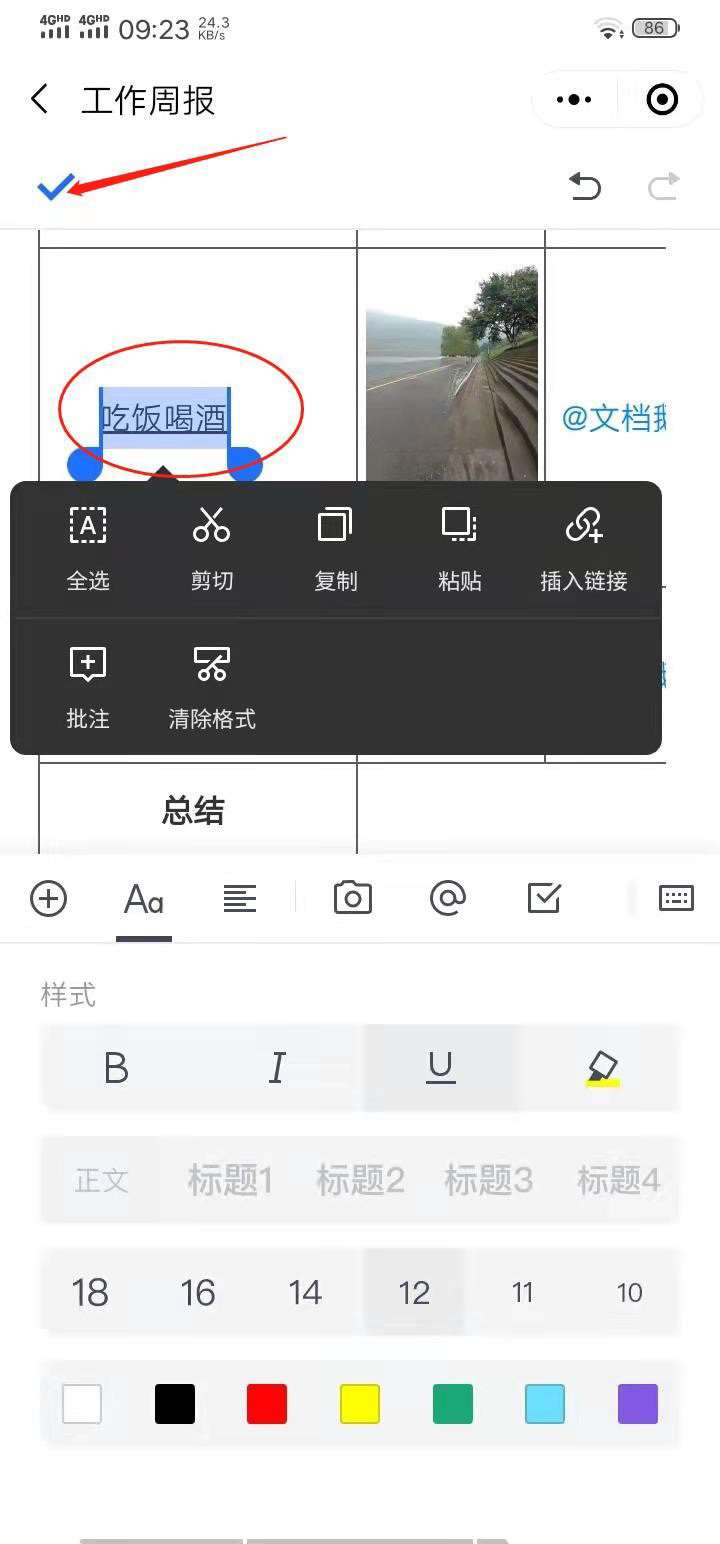The height and width of the screenshot is (1544, 720).
Task: Copy selected text with 复制
Action: click(x=335, y=549)
